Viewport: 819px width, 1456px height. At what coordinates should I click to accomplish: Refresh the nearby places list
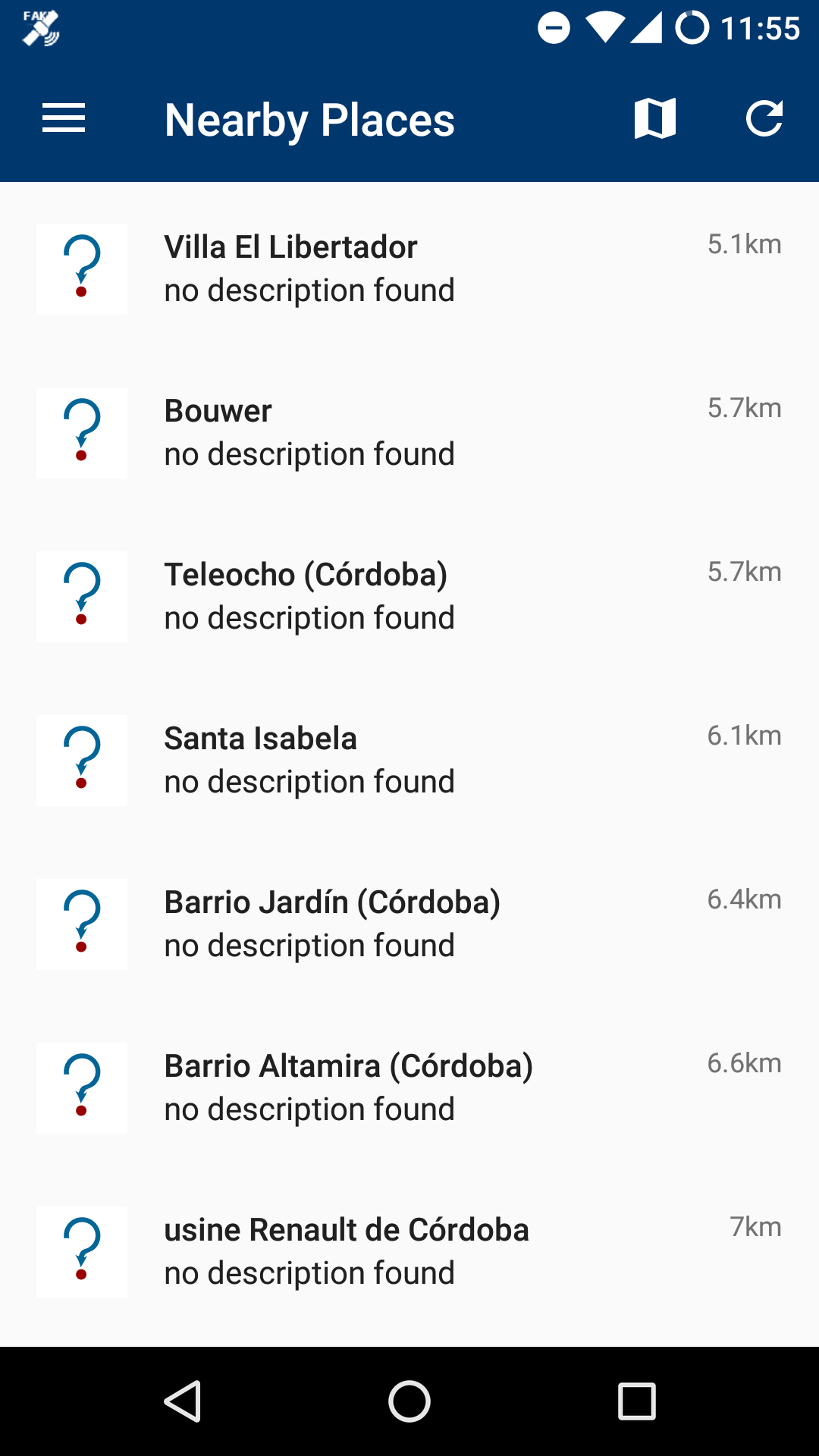(764, 119)
